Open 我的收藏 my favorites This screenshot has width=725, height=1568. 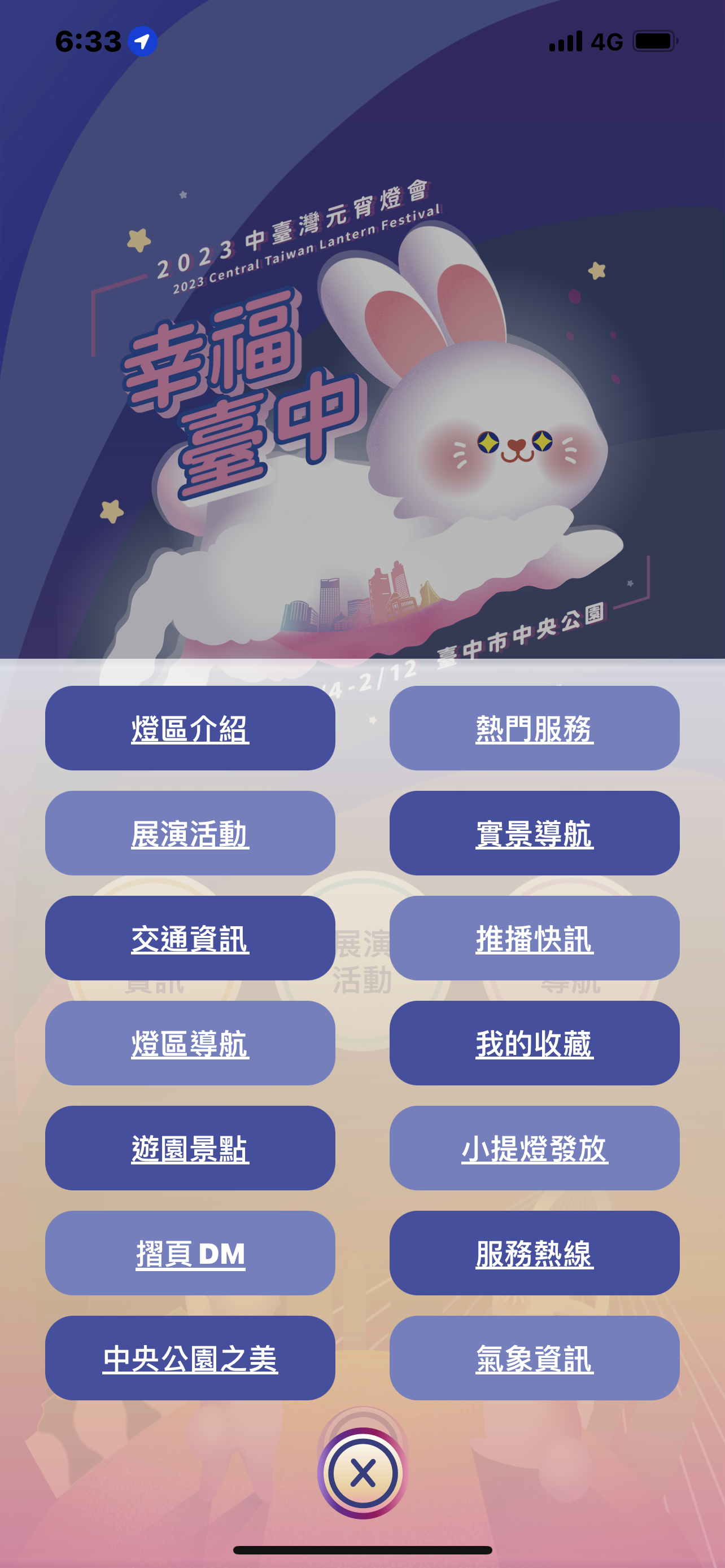534,1043
